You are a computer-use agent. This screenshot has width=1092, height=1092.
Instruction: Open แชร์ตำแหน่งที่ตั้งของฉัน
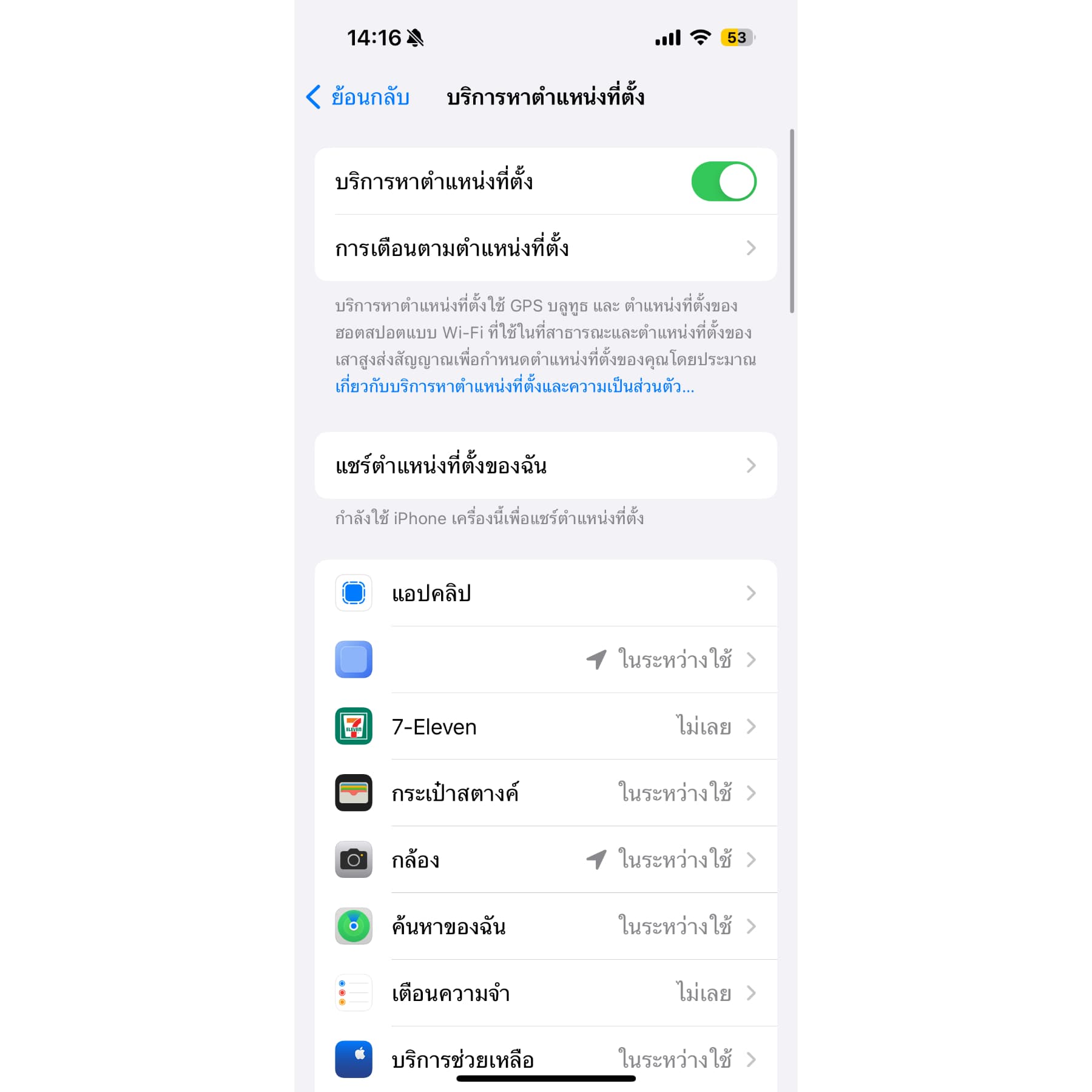coord(545,466)
